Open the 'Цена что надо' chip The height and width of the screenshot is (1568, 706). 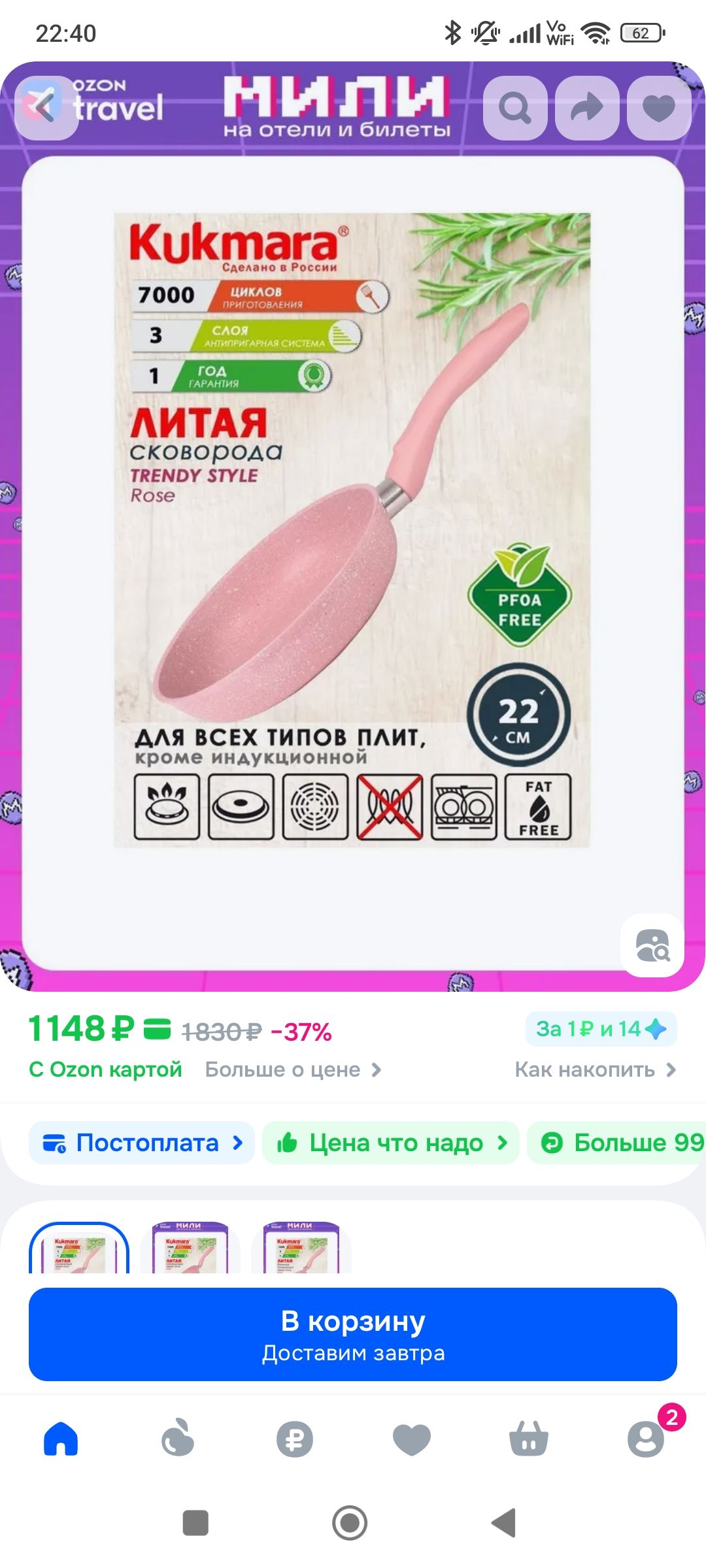click(x=391, y=1143)
